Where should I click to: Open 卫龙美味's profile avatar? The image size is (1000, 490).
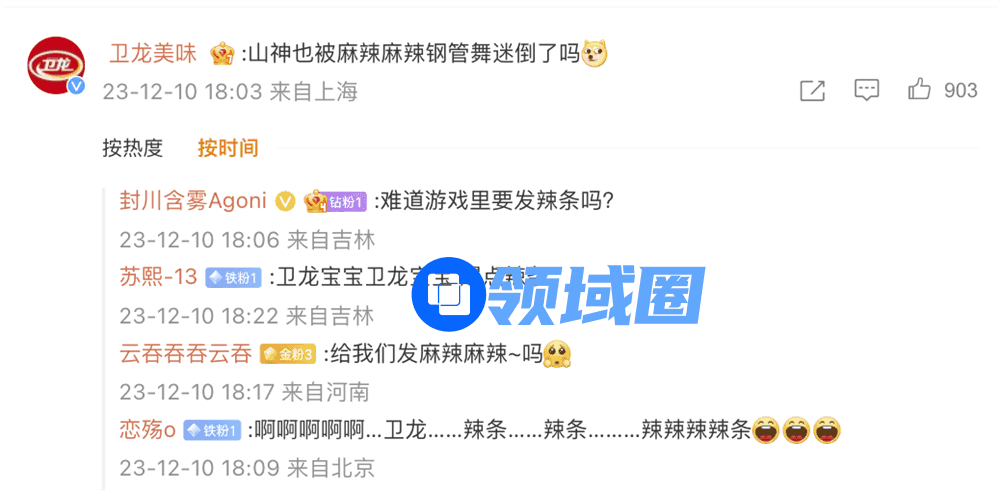(55, 66)
